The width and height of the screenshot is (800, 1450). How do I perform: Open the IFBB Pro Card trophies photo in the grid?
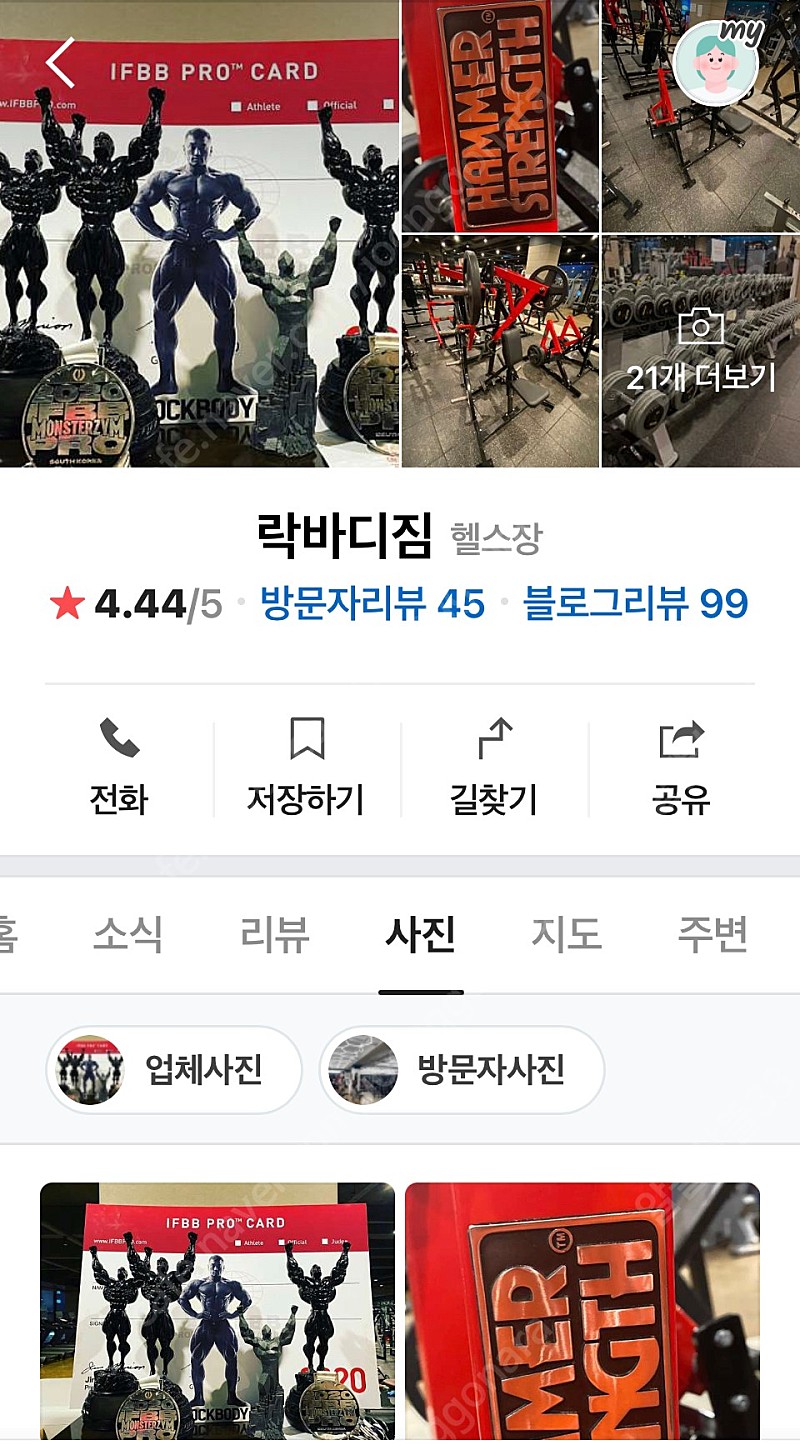217,1316
